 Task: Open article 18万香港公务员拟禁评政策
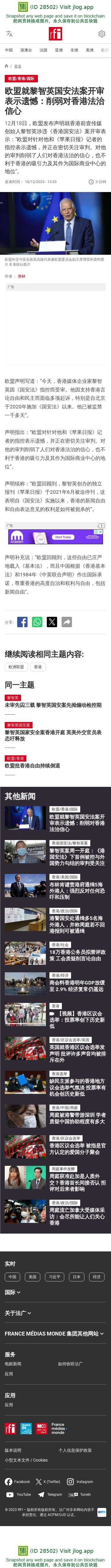pyautogui.click(x=77, y=955)
